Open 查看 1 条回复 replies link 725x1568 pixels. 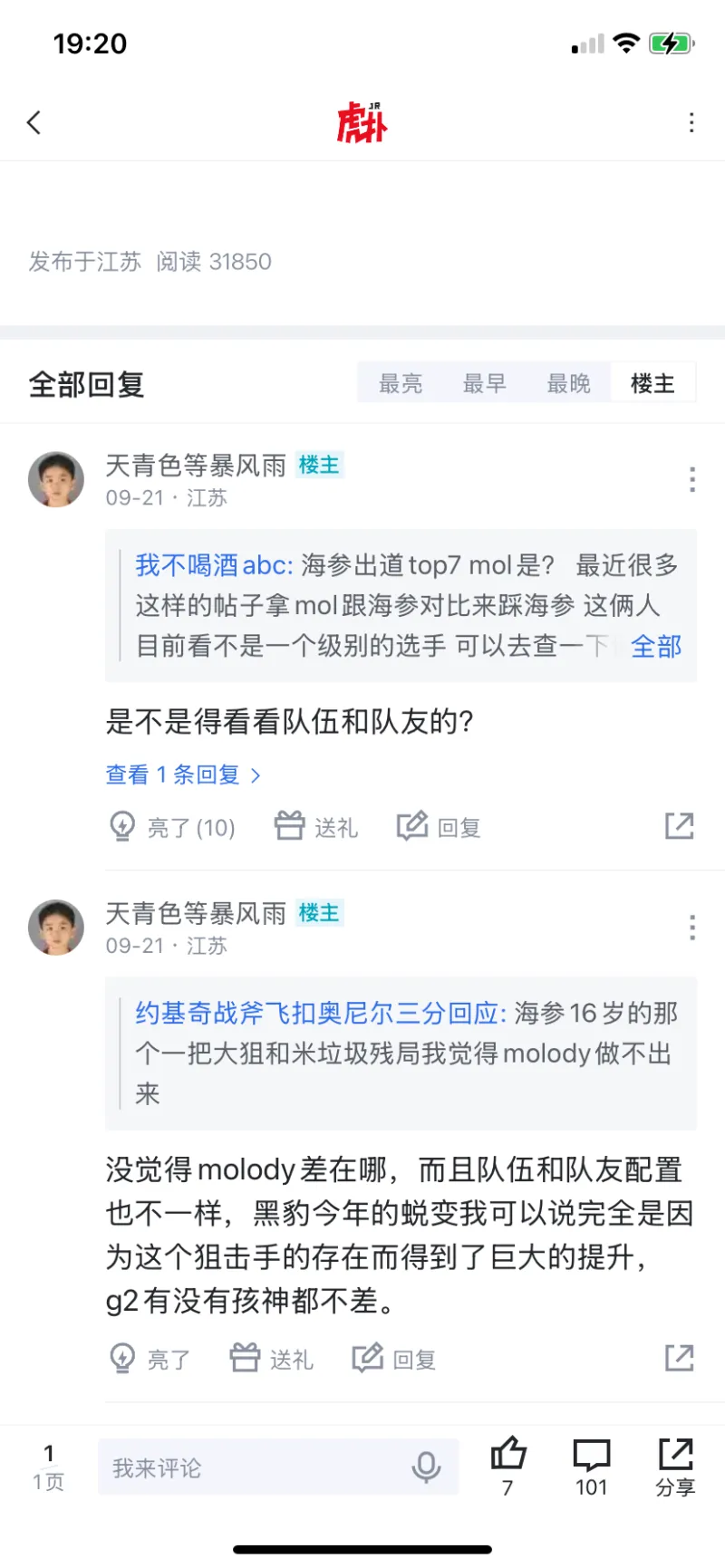(x=183, y=774)
